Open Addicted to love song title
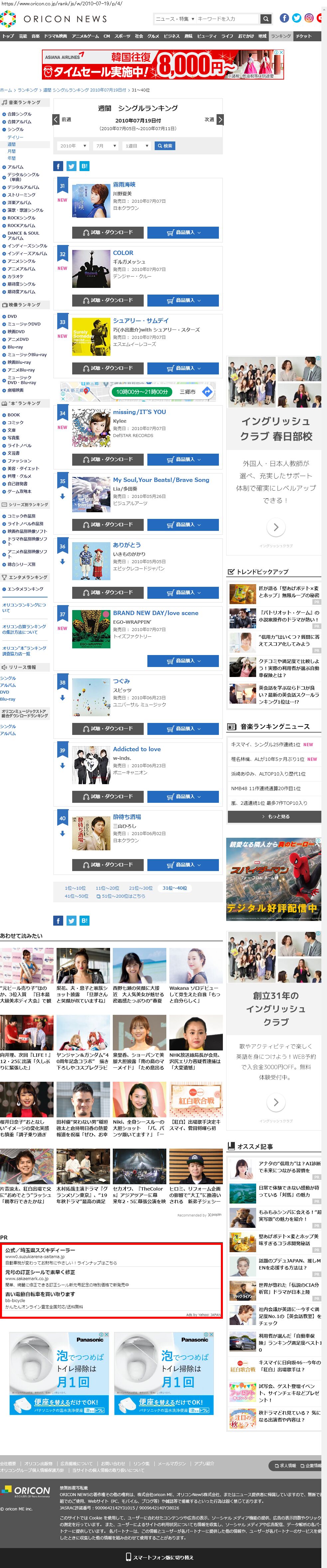This screenshot has width=327, height=1568. 137,749
